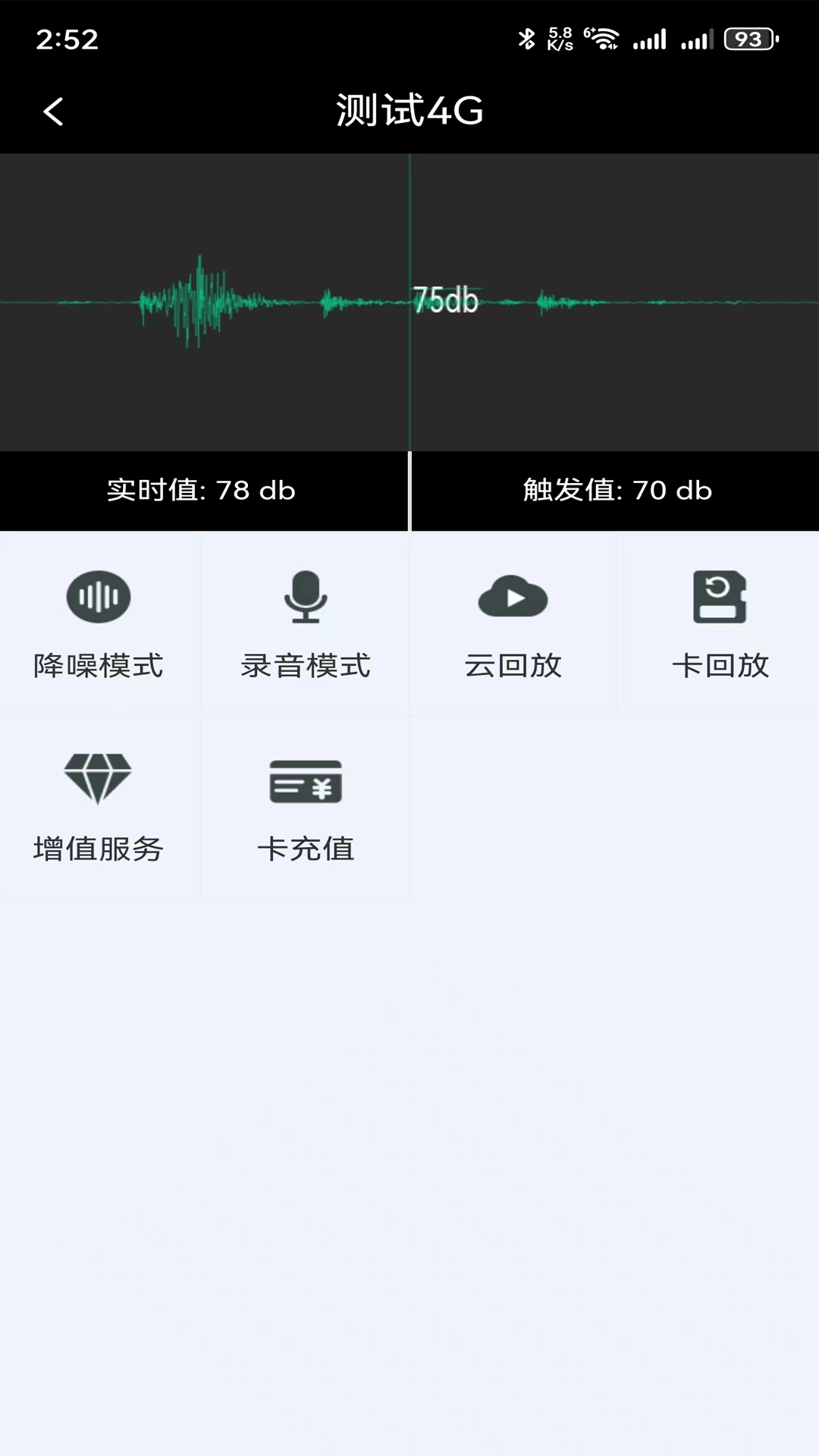The height and width of the screenshot is (1456, 819).
Task: Tap the sound wave icon above 降噪模式
Action: pyautogui.click(x=99, y=598)
